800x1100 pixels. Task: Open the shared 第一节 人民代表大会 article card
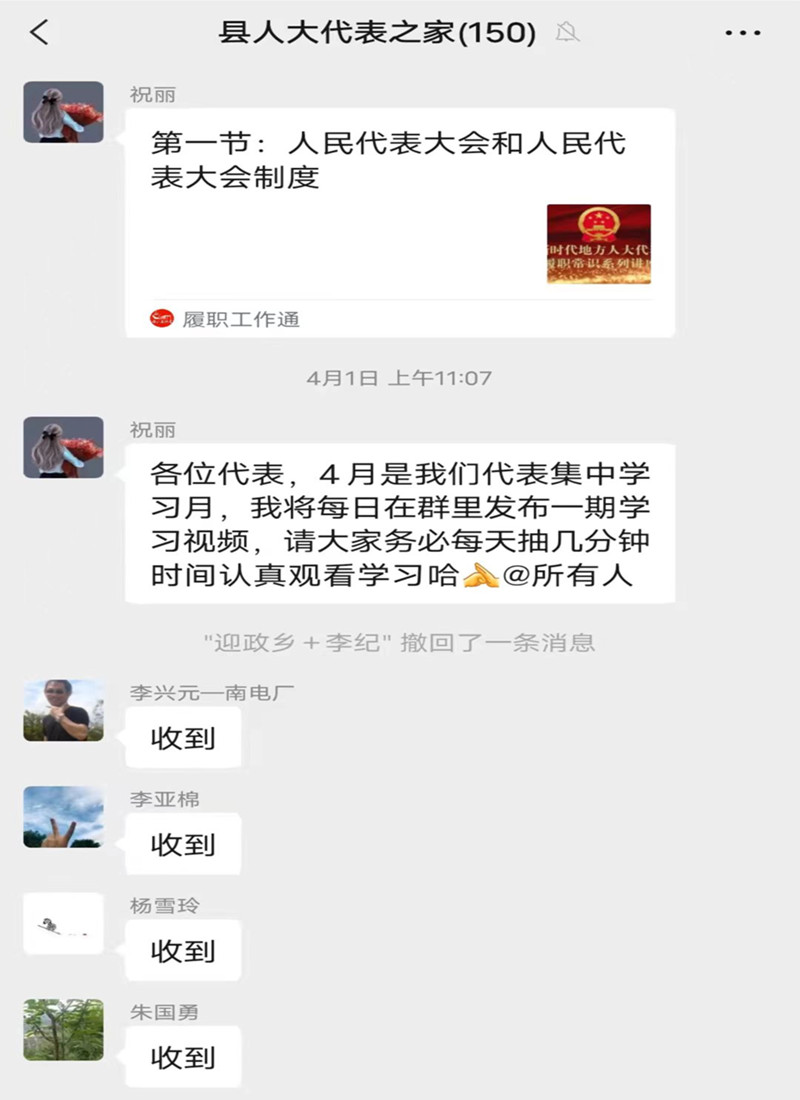pos(400,220)
